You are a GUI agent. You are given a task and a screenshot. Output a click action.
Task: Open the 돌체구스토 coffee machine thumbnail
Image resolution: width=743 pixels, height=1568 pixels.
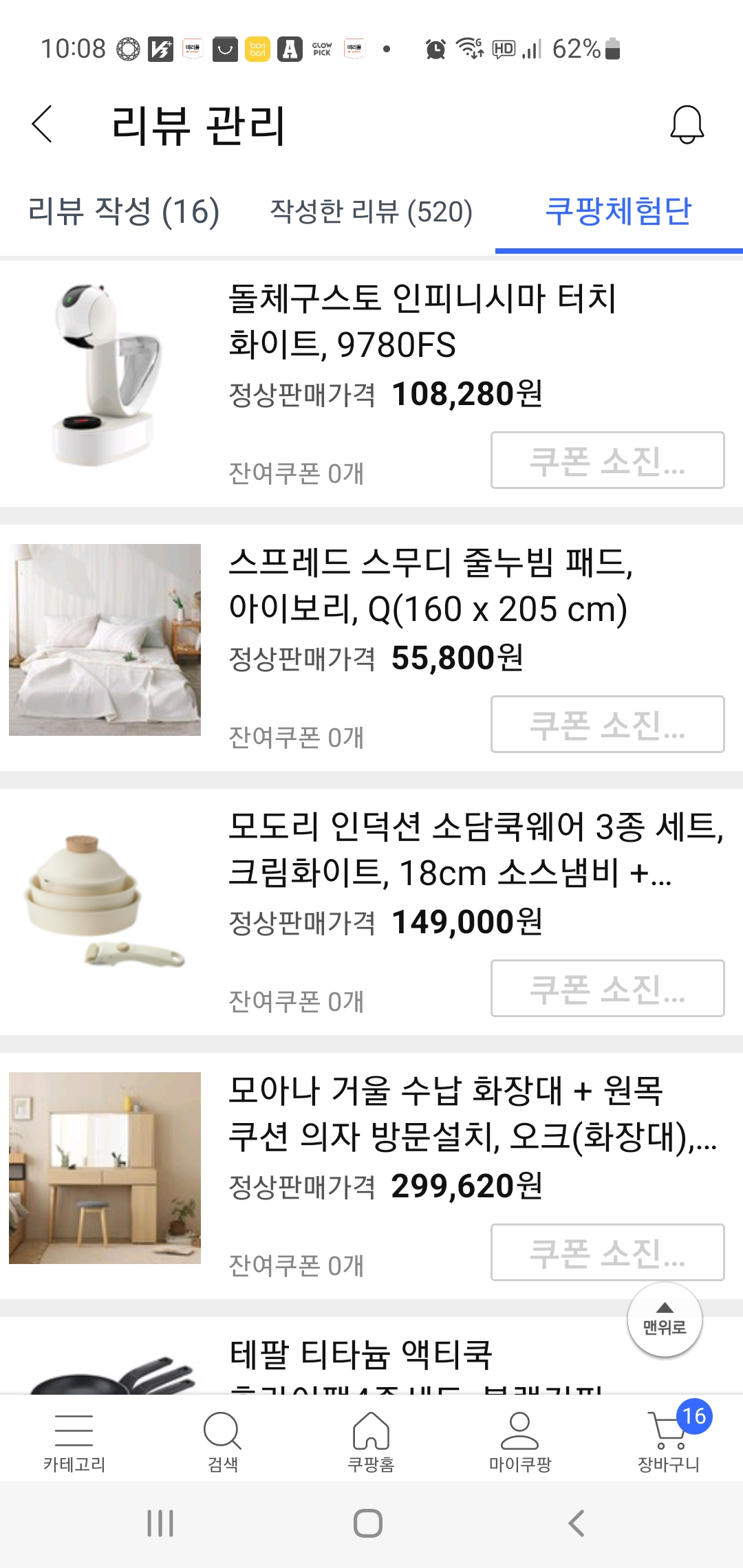click(x=104, y=375)
